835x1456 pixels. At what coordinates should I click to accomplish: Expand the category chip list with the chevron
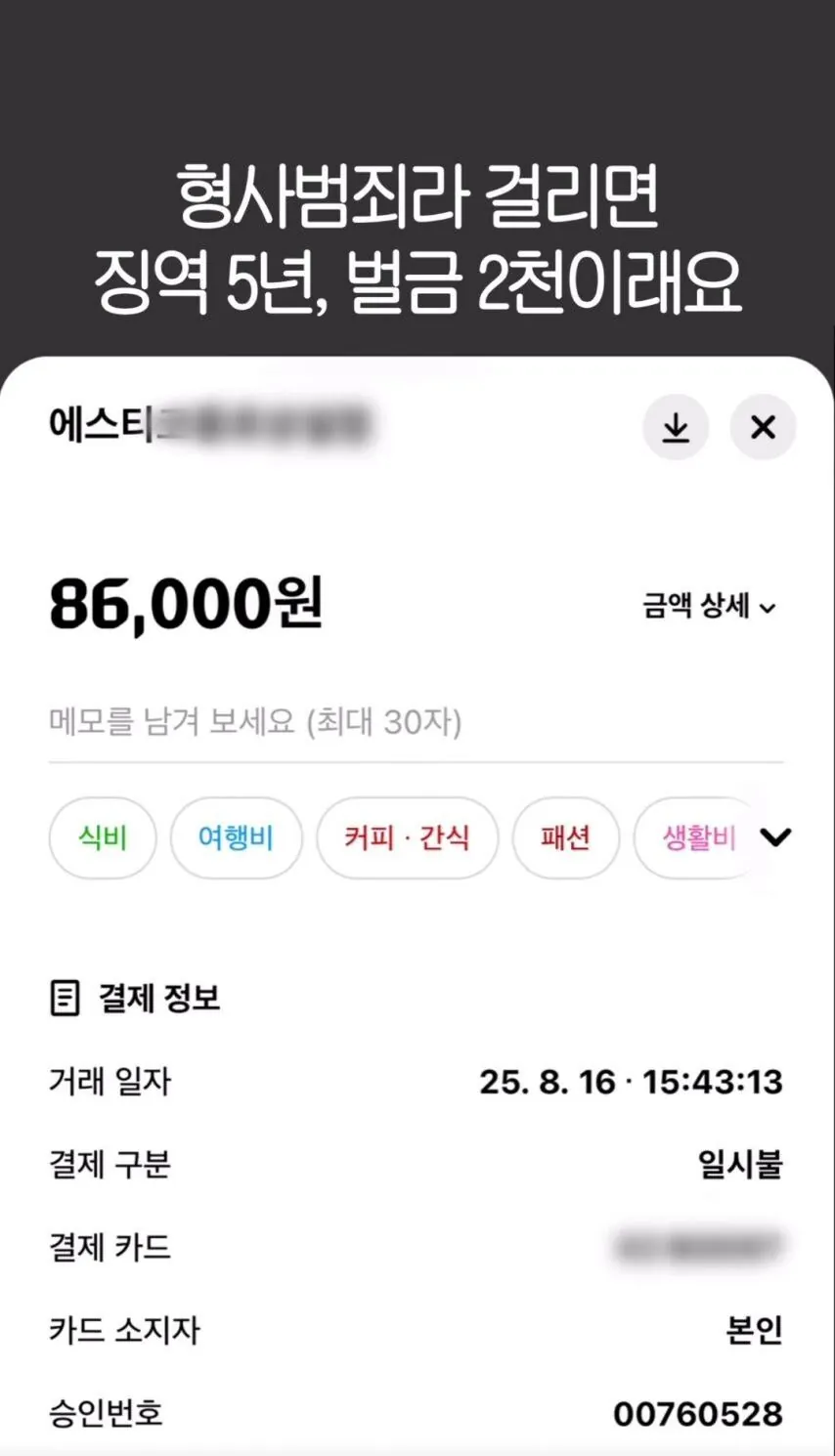(777, 837)
